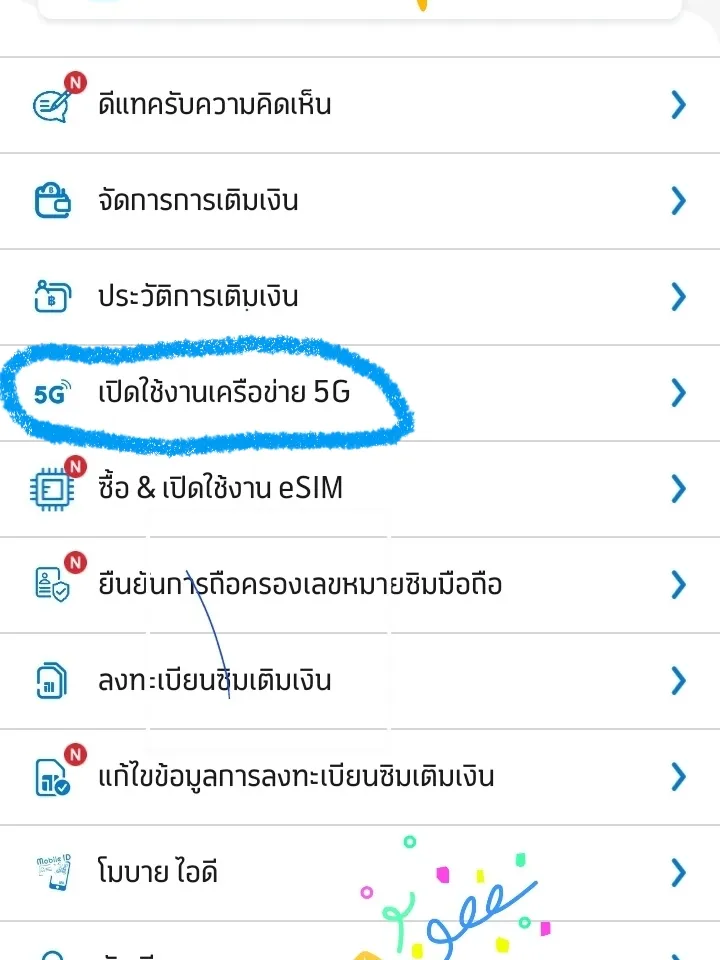Select the จัดการการเติมเงิน menu entry
Screen dimensions: 720x960
197,200
